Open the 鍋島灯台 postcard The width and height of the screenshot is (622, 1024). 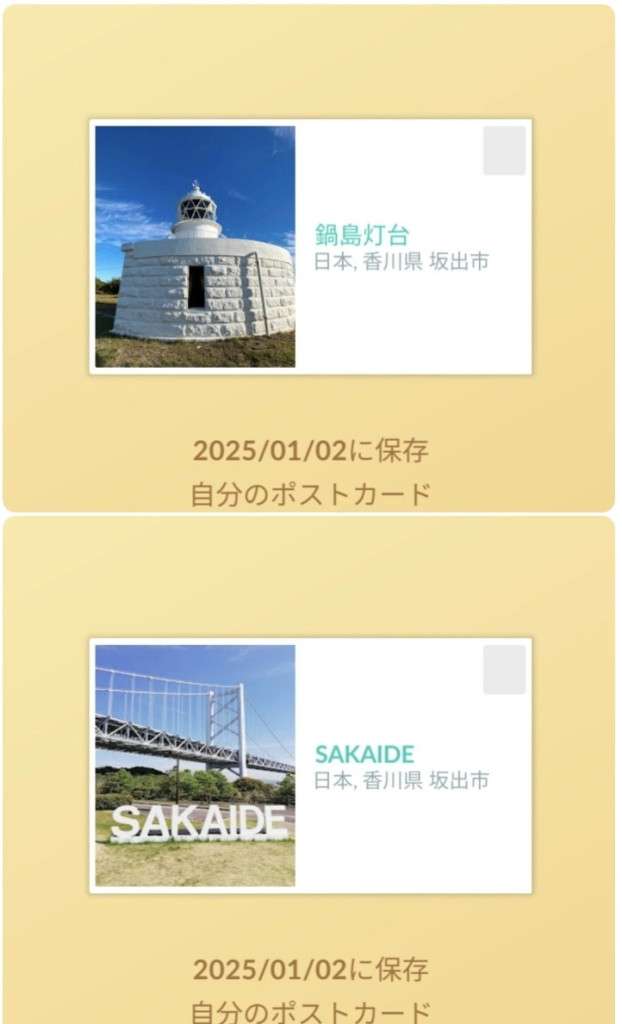310,247
